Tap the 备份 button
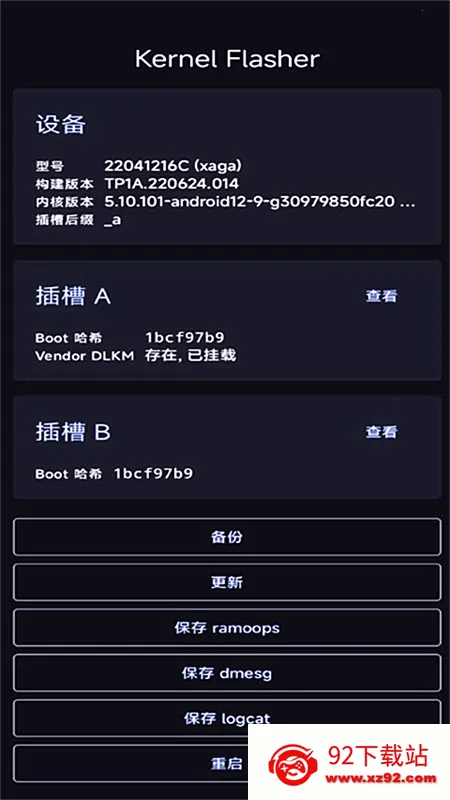Viewport: 450px width, 800px height. click(x=227, y=537)
